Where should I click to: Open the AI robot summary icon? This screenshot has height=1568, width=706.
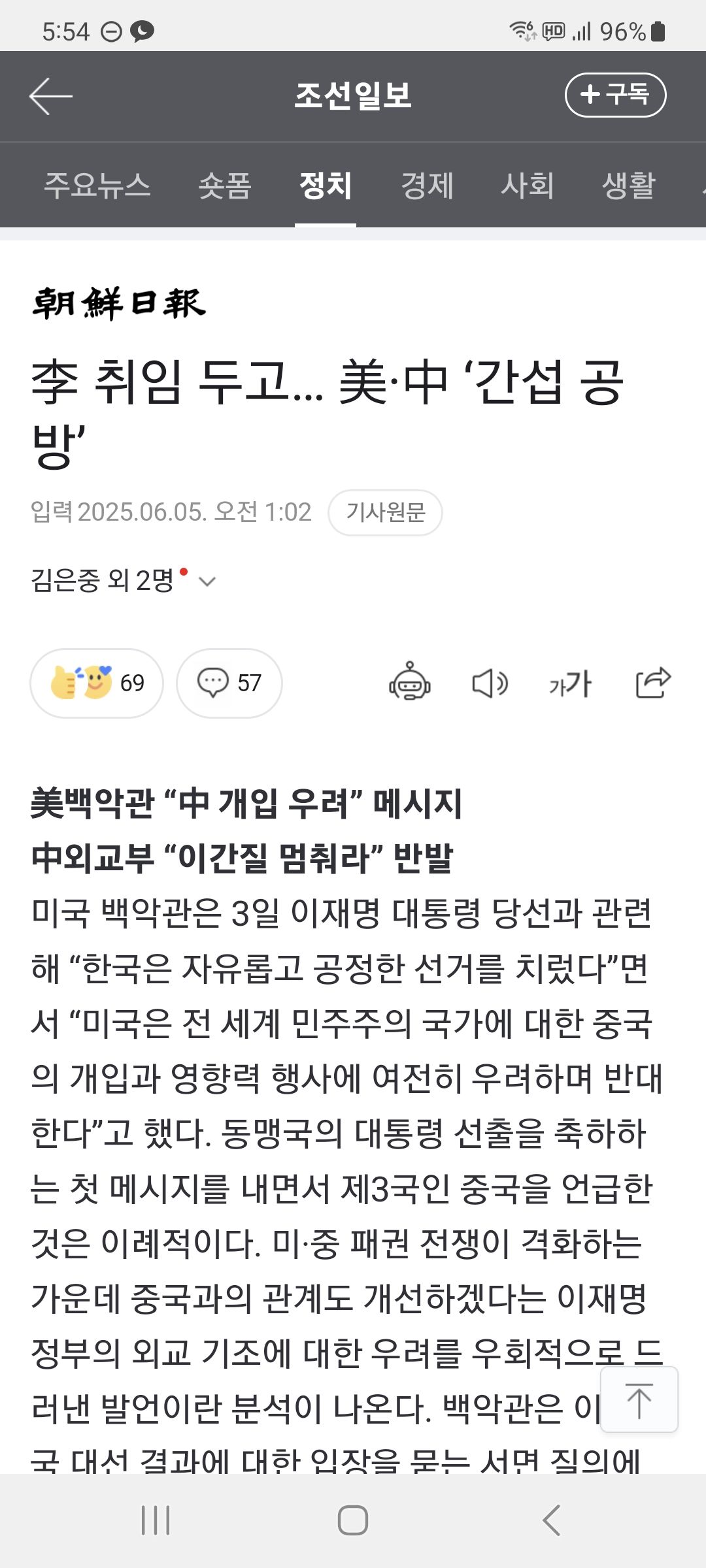410,682
